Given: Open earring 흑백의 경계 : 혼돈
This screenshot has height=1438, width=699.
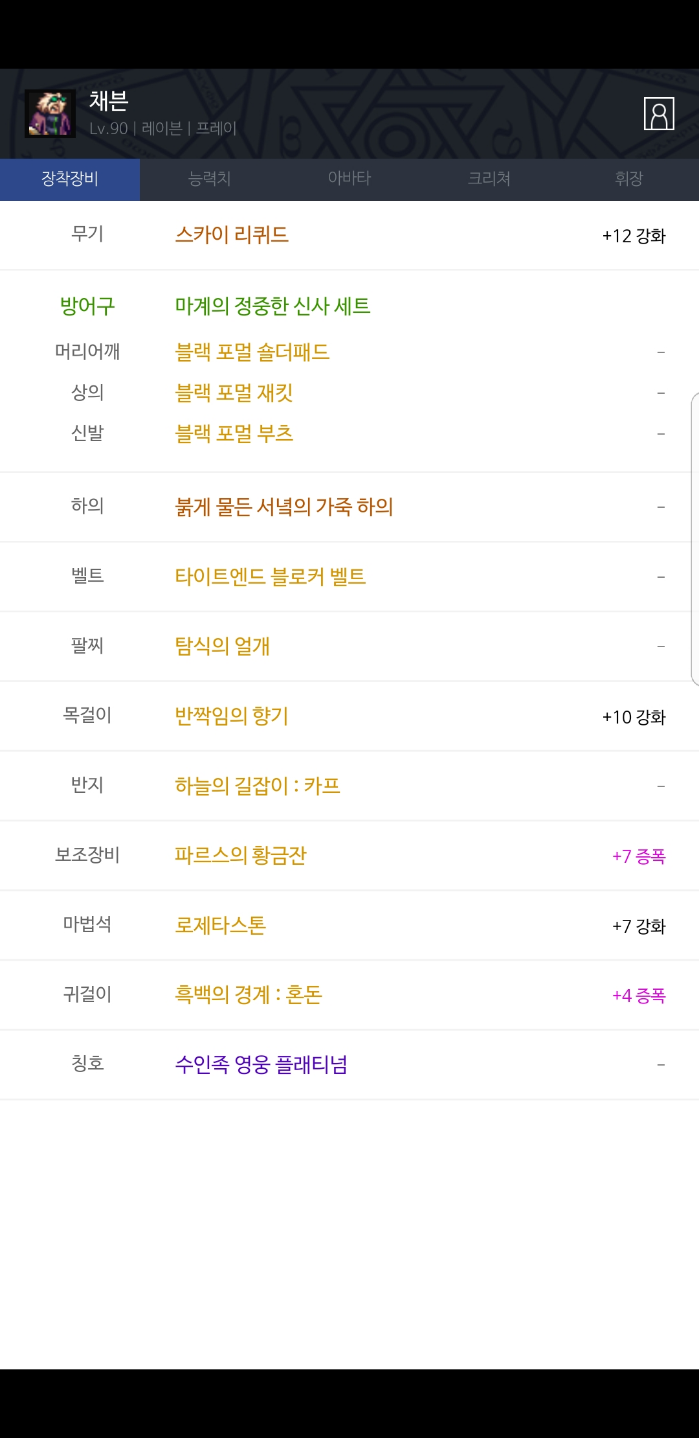Looking at the screenshot, I should tap(248, 995).
